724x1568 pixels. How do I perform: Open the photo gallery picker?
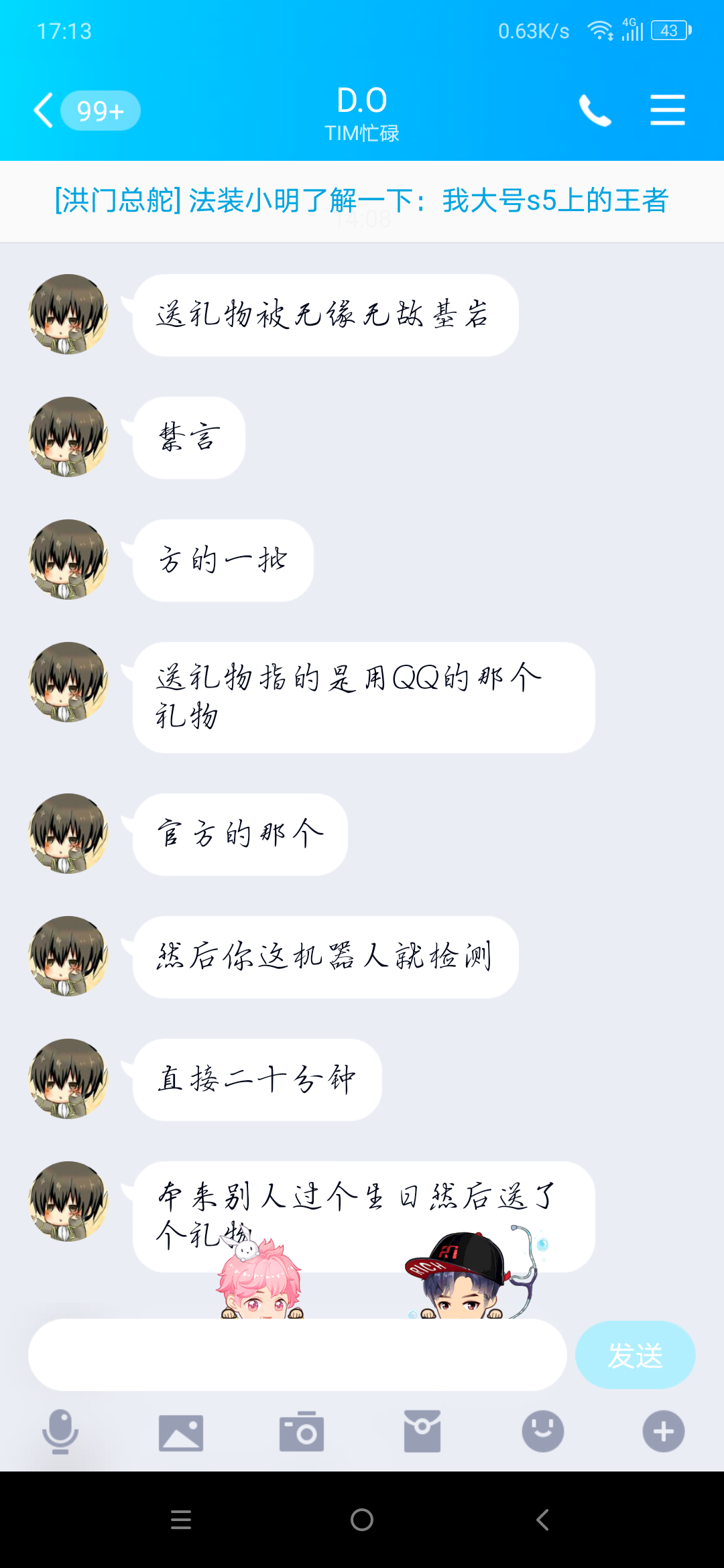pyautogui.click(x=181, y=1433)
